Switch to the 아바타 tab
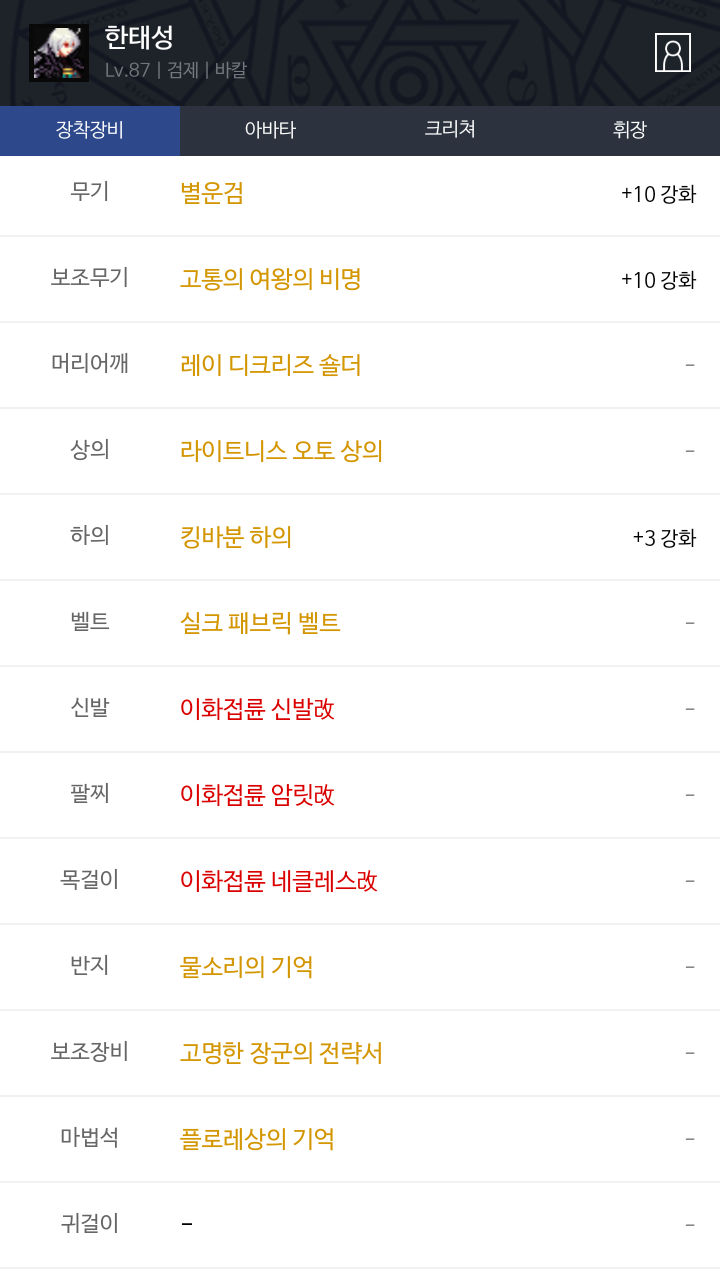 tap(270, 130)
